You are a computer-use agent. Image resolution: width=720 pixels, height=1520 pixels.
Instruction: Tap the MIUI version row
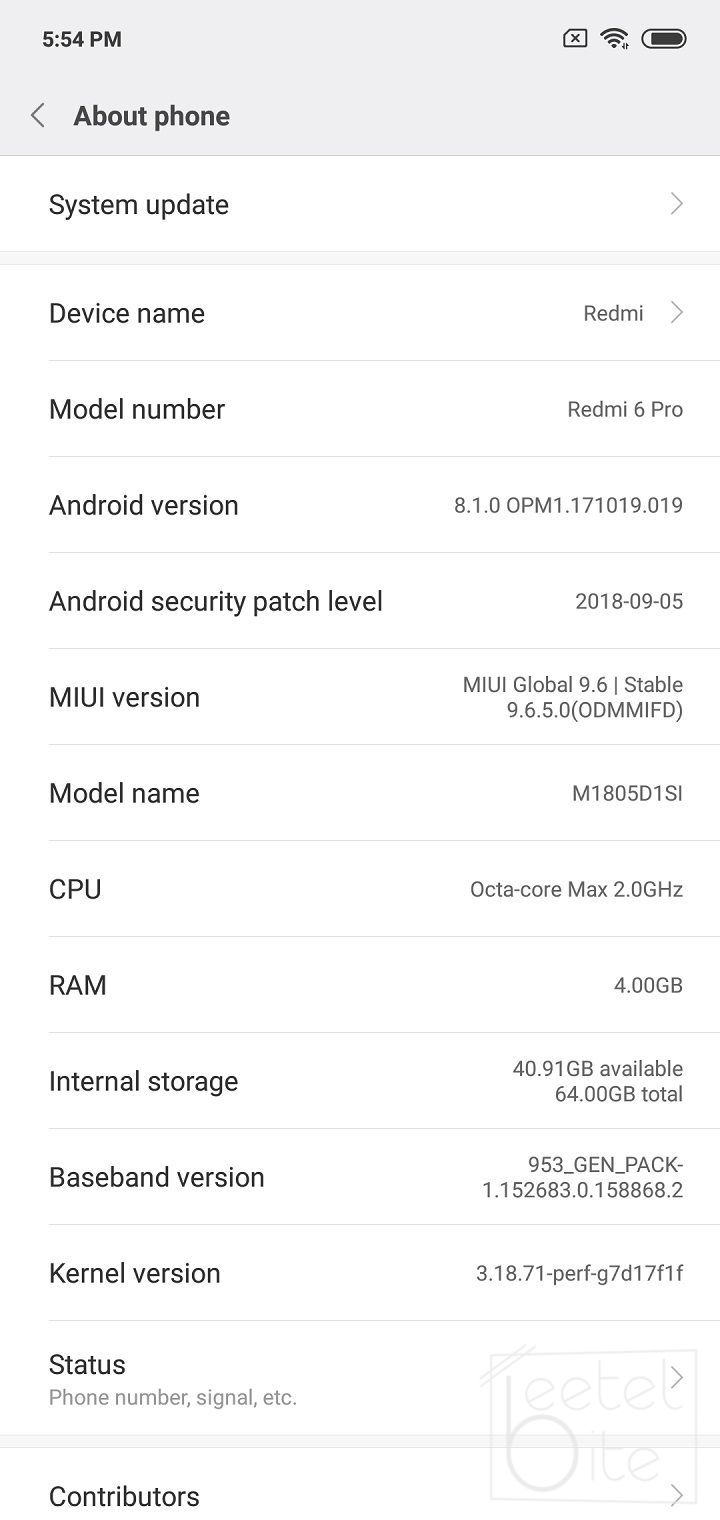coord(360,697)
